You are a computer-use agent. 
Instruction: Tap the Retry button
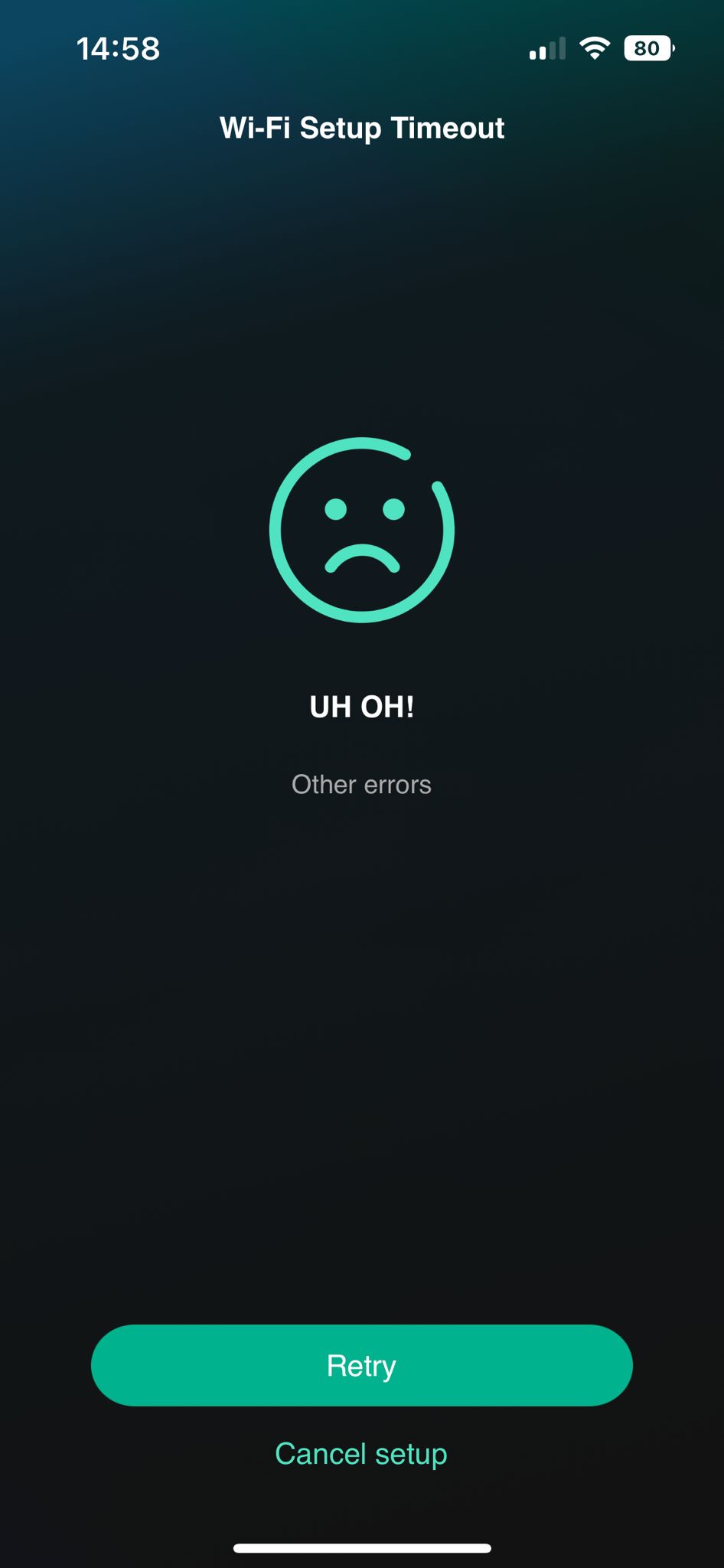tap(361, 1365)
